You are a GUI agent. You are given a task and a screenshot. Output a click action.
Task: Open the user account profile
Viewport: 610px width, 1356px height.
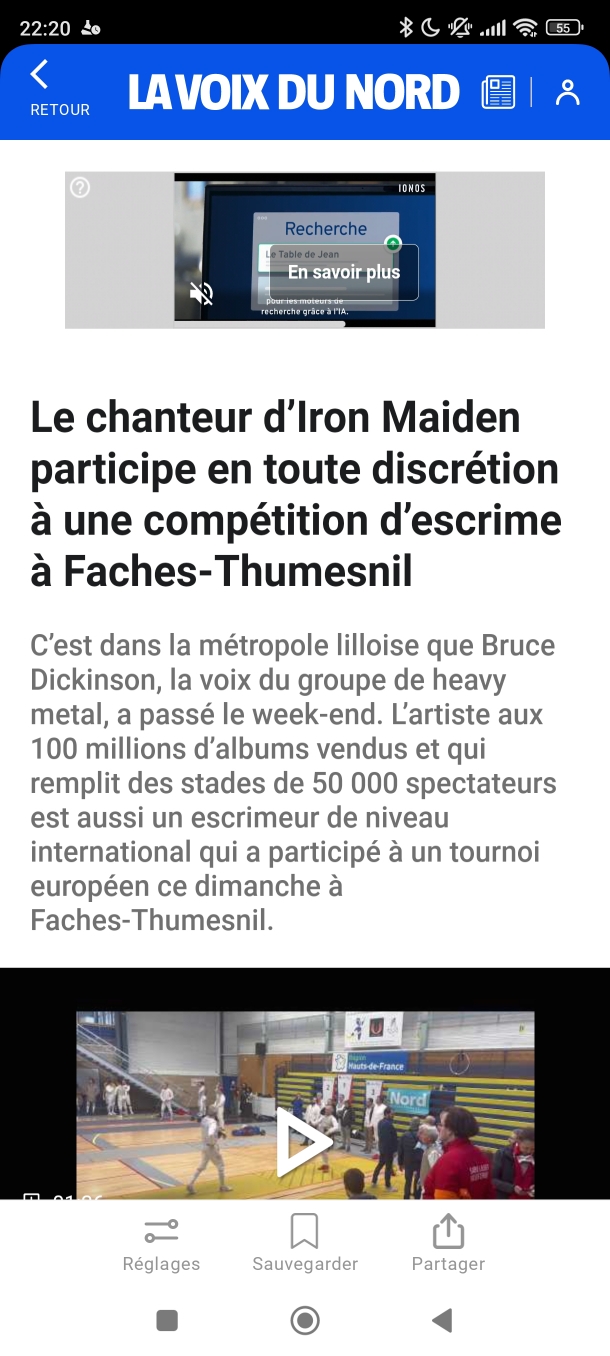[567, 92]
